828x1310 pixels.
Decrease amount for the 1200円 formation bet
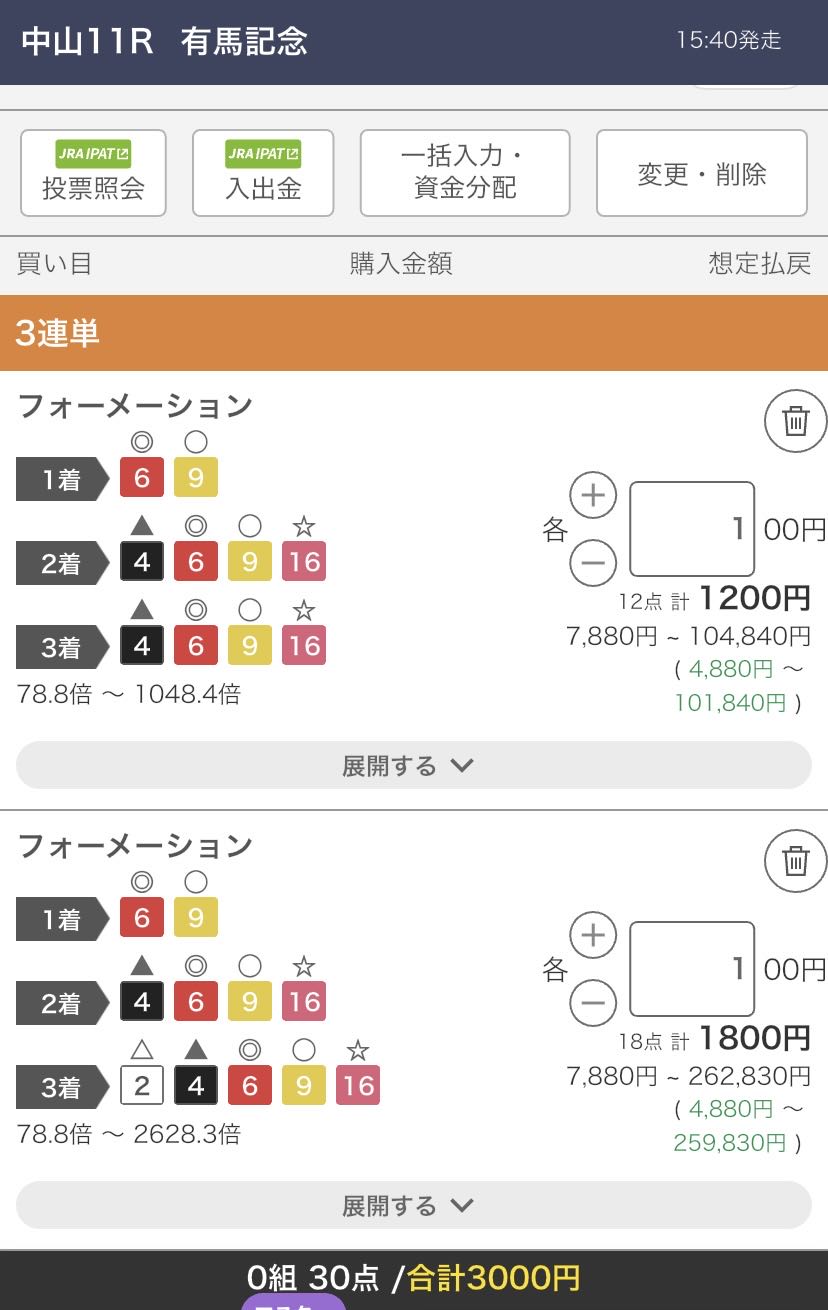pos(593,563)
